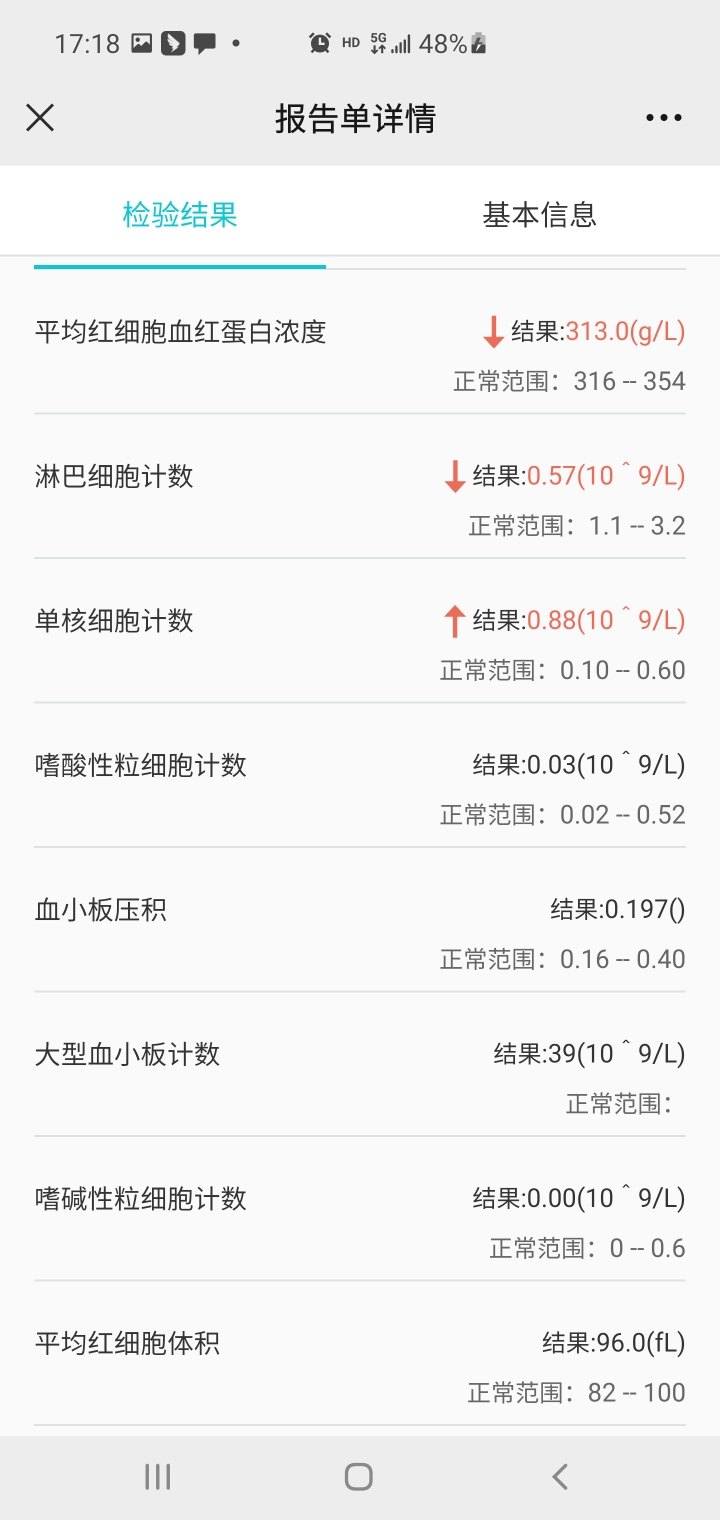This screenshot has width=720, height=1520.
Task: Switch to the 基本信息 tab
Action: (540, 214)
